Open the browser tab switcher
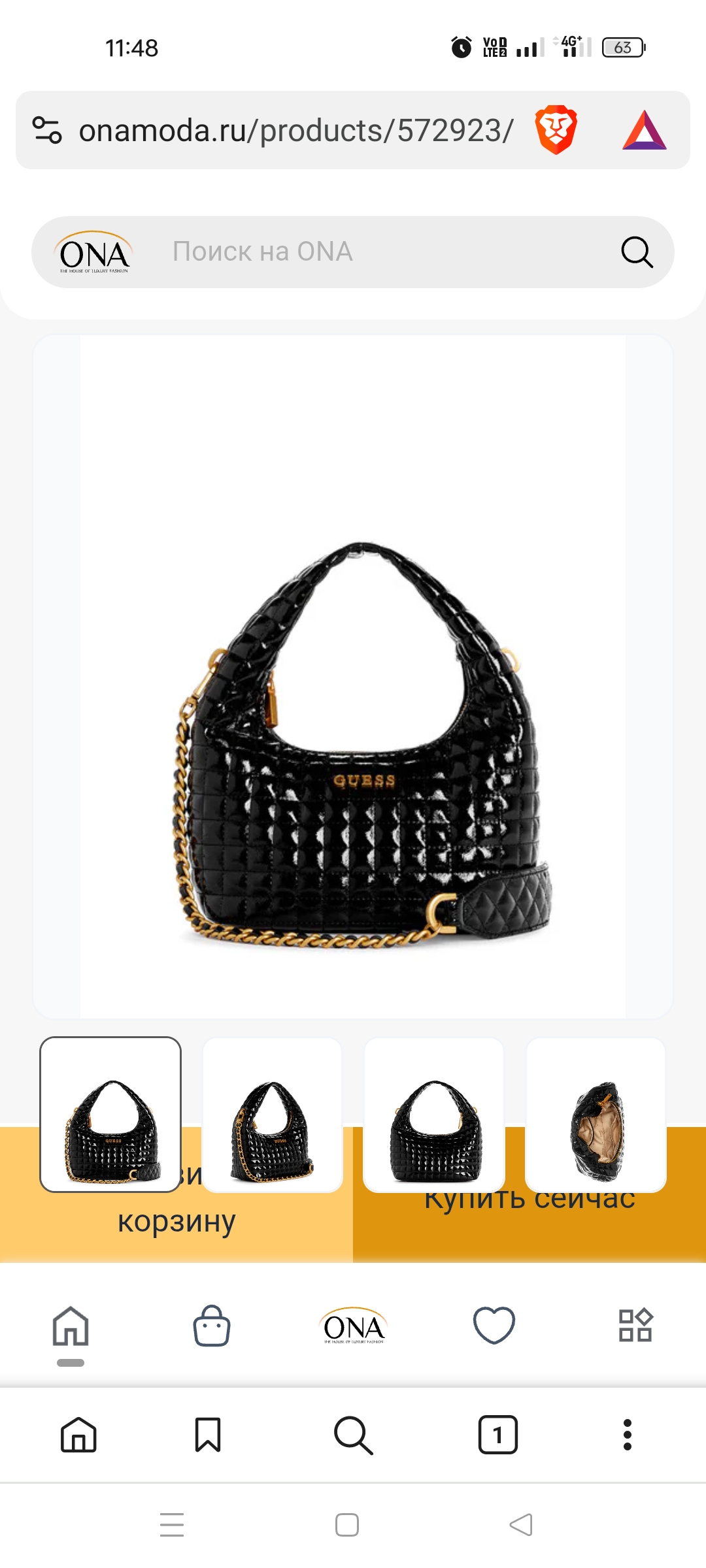 point(498,1435)
